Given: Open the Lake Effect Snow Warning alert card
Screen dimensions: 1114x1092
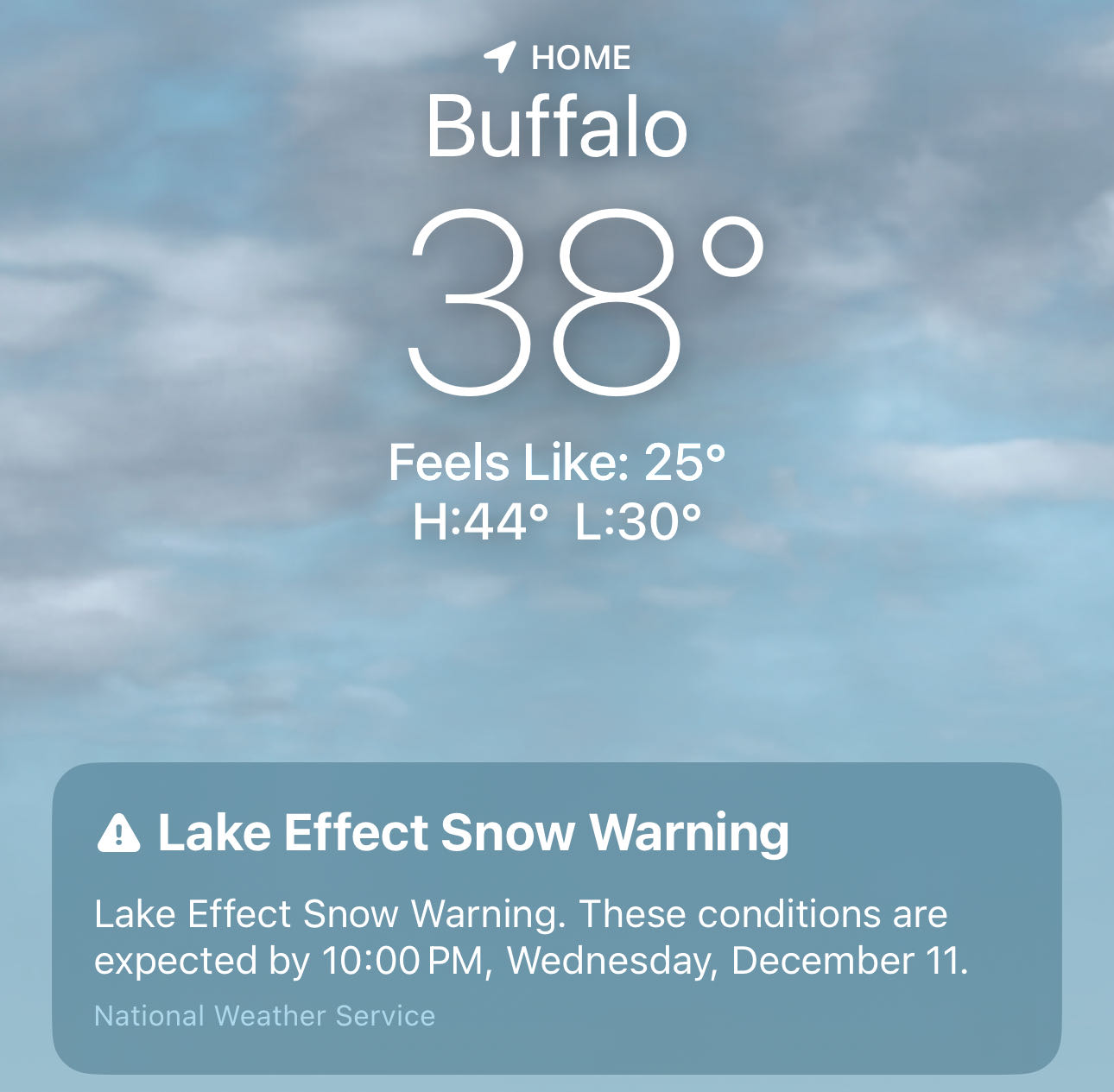Looking at the screenshot, I should [556, 917].
